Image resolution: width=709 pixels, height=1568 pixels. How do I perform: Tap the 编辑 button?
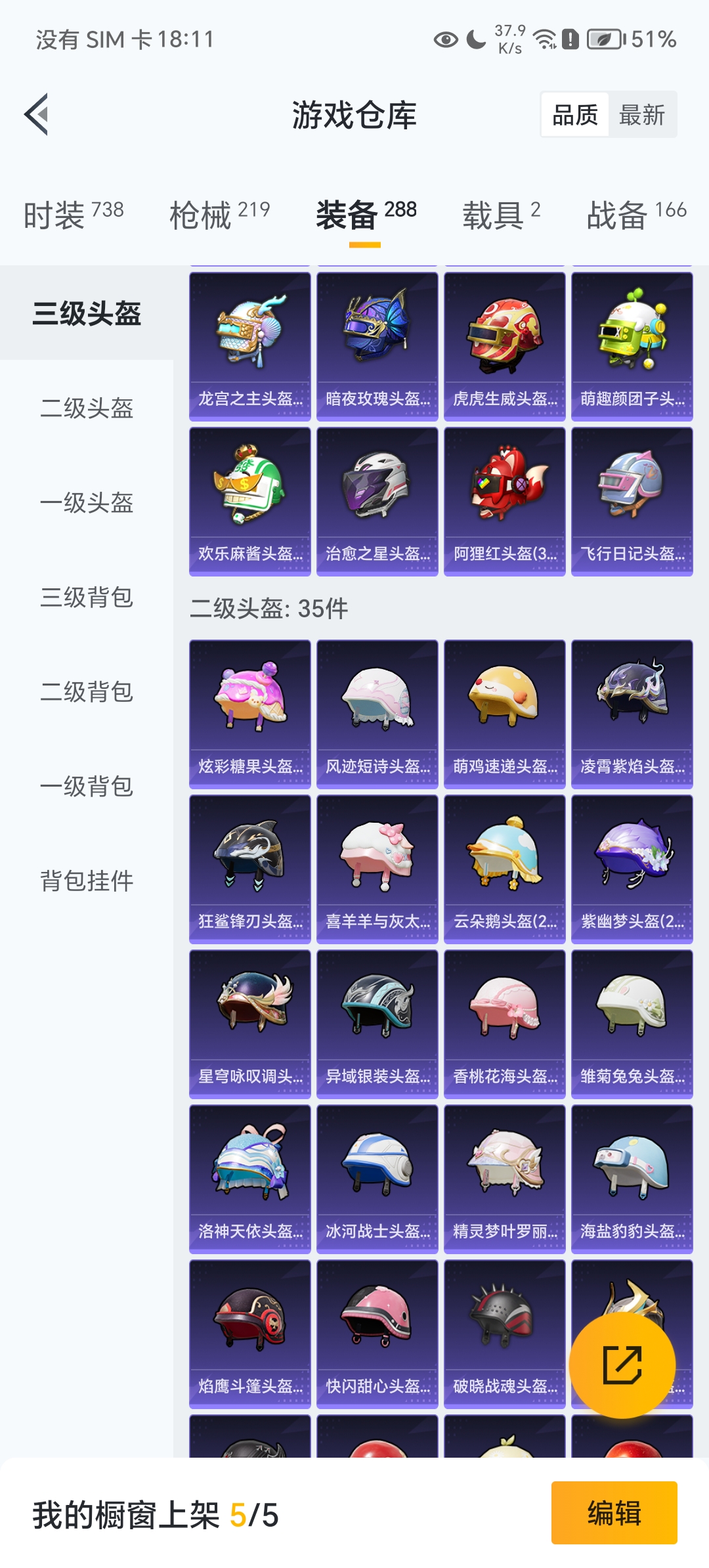[x=614, y=1513]
